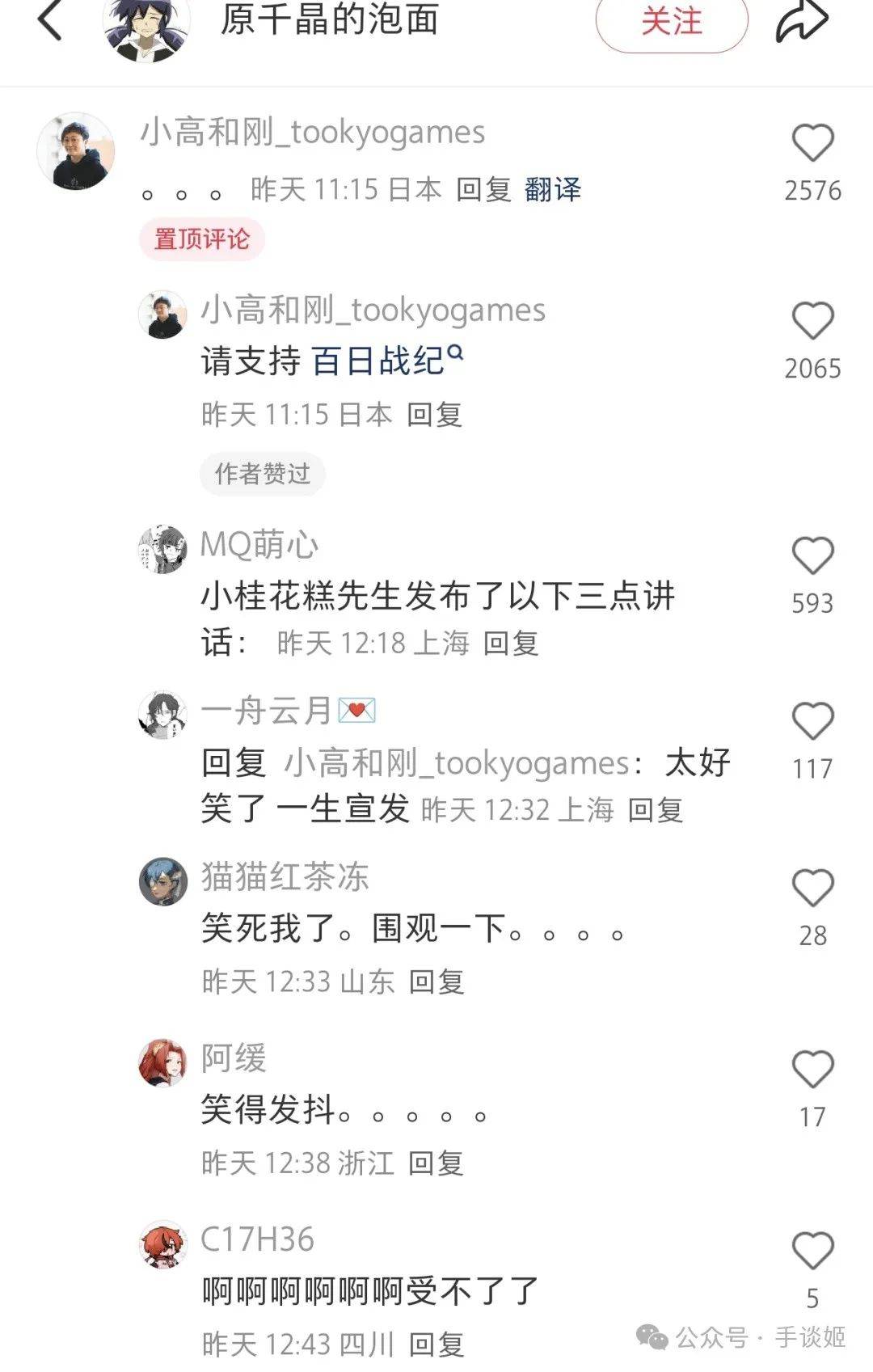The image size is (873, 1372).
Task: Reply to 猫猫红茶冻's comment
Action: 436,982
